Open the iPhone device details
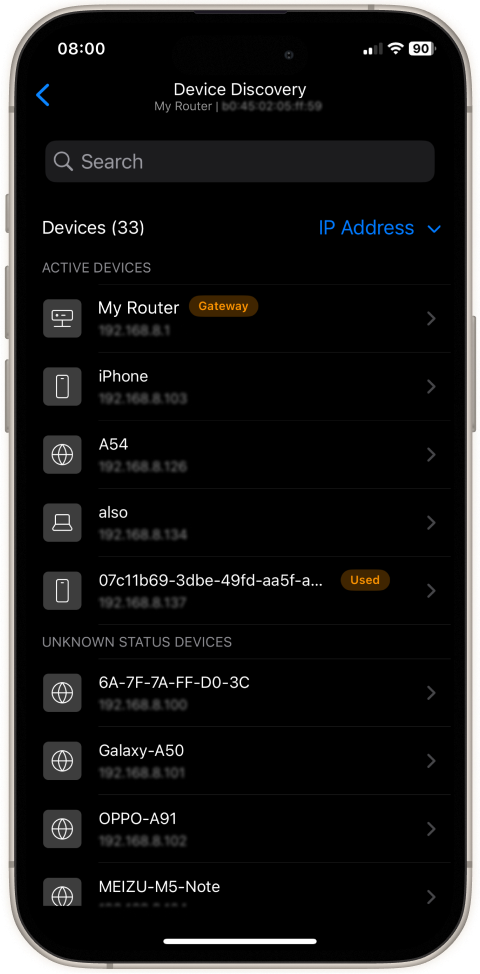This screenshot has height=974, width=480. (240, 386)
